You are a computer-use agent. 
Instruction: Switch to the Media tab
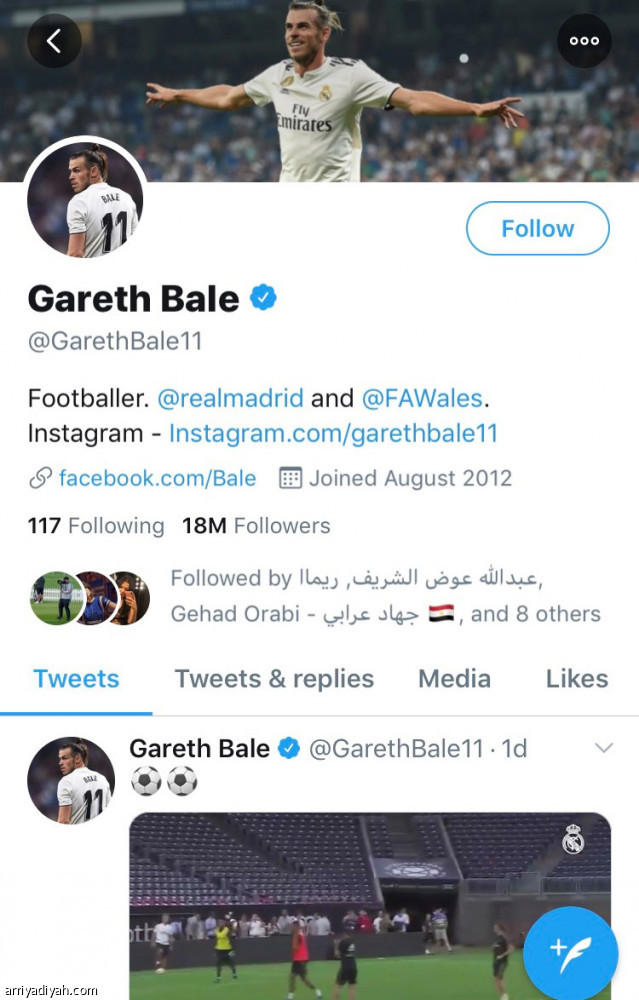[x=454, y=679]
